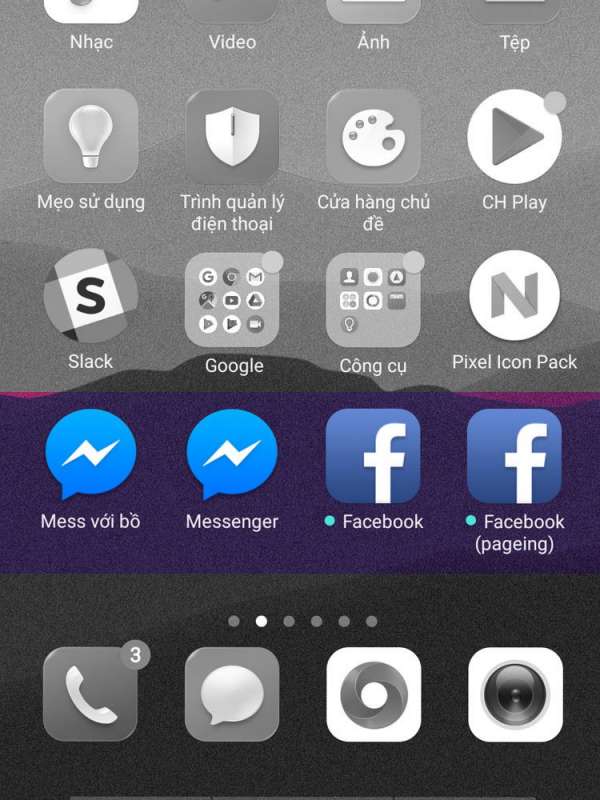Expand the Google folder
Screen dimensions: 600x800
(x=232, y=299)
